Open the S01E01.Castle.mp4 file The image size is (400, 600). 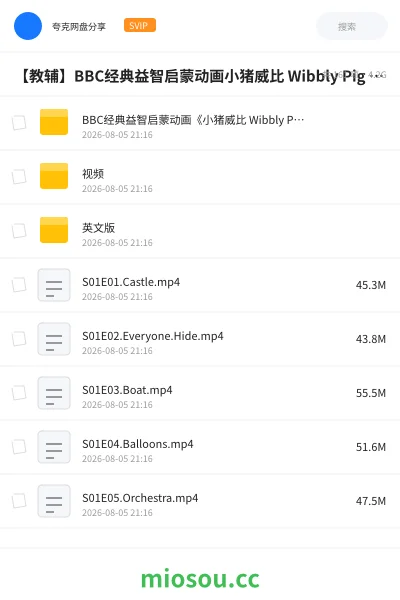click(x=200, y=285)
